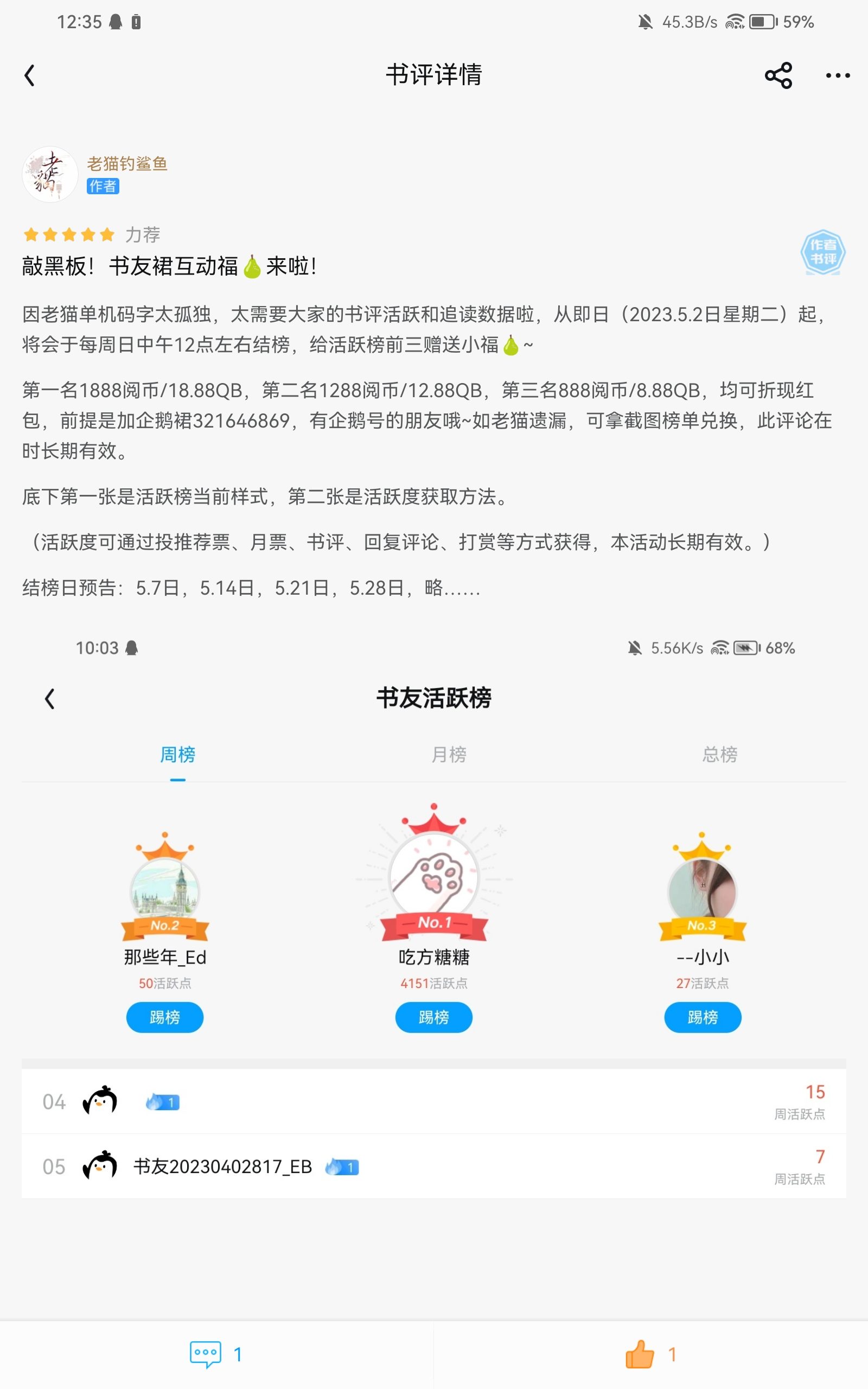
Task: View the attached 书友活跃榜 screenshot image
Action: (x=434, y=915)
